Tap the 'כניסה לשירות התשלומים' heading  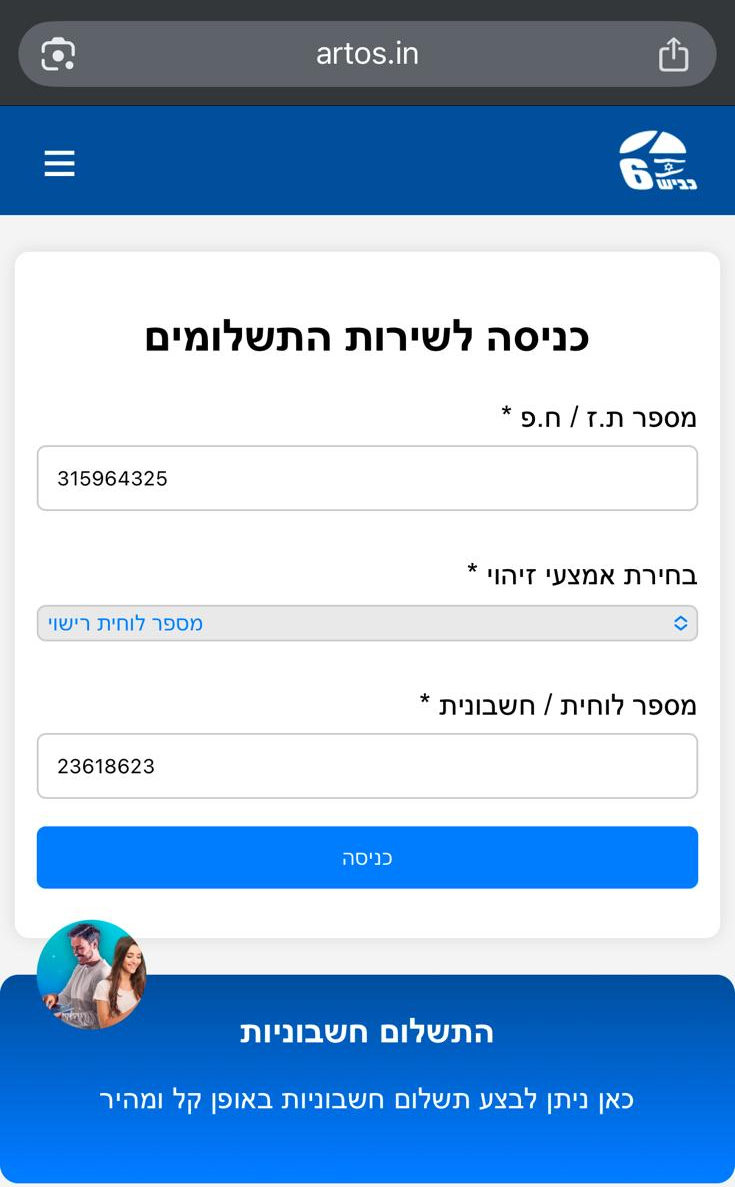(367, 336)
